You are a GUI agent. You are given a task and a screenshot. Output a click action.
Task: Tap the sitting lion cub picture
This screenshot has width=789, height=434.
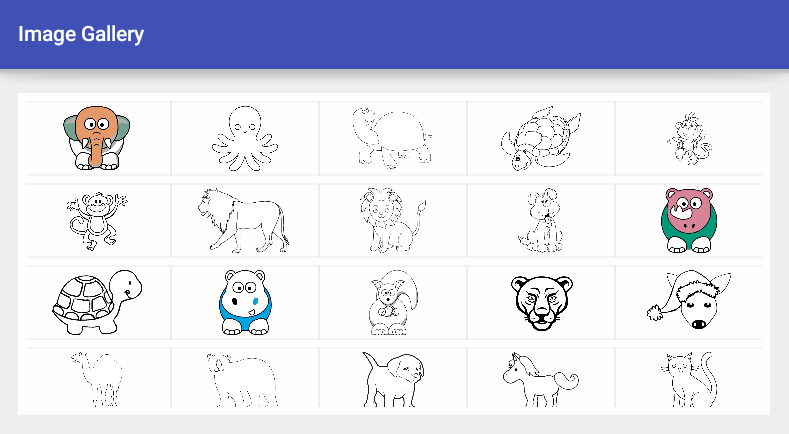392,220
